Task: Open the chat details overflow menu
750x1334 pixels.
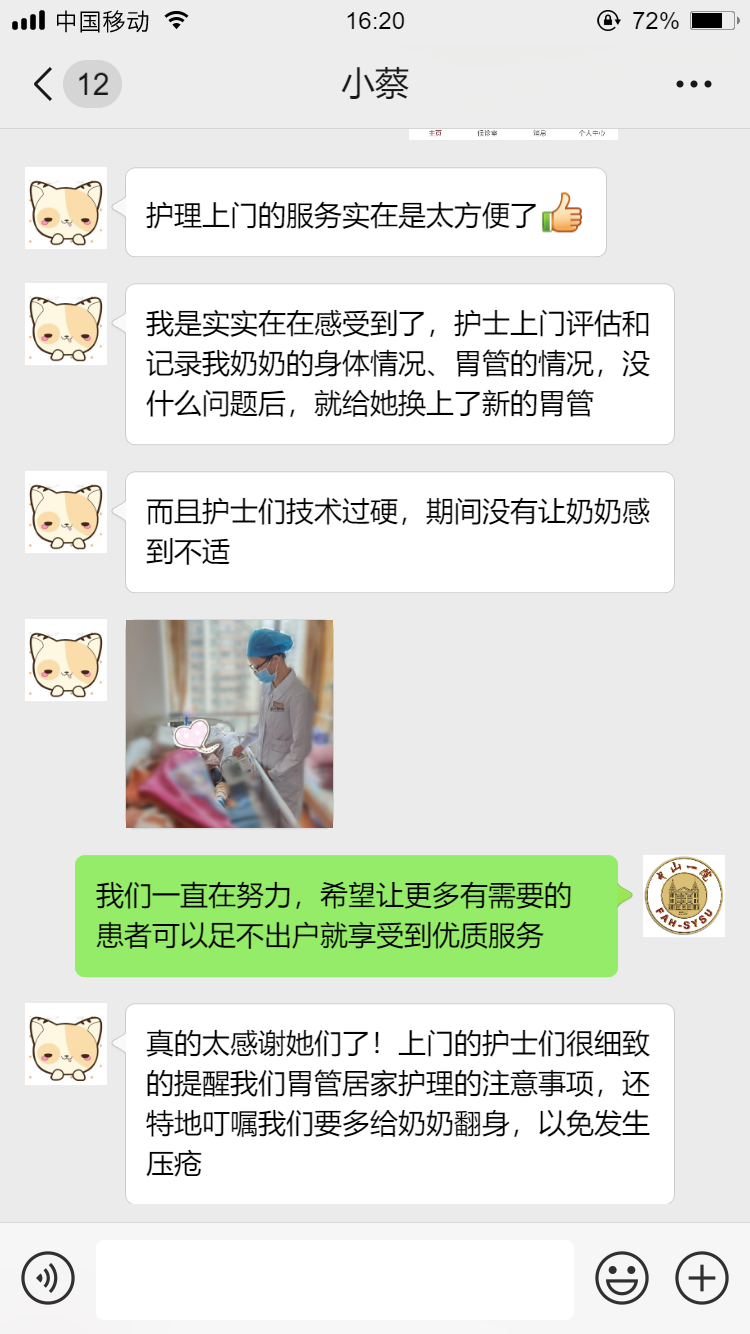Action: [x=693, y=85]
